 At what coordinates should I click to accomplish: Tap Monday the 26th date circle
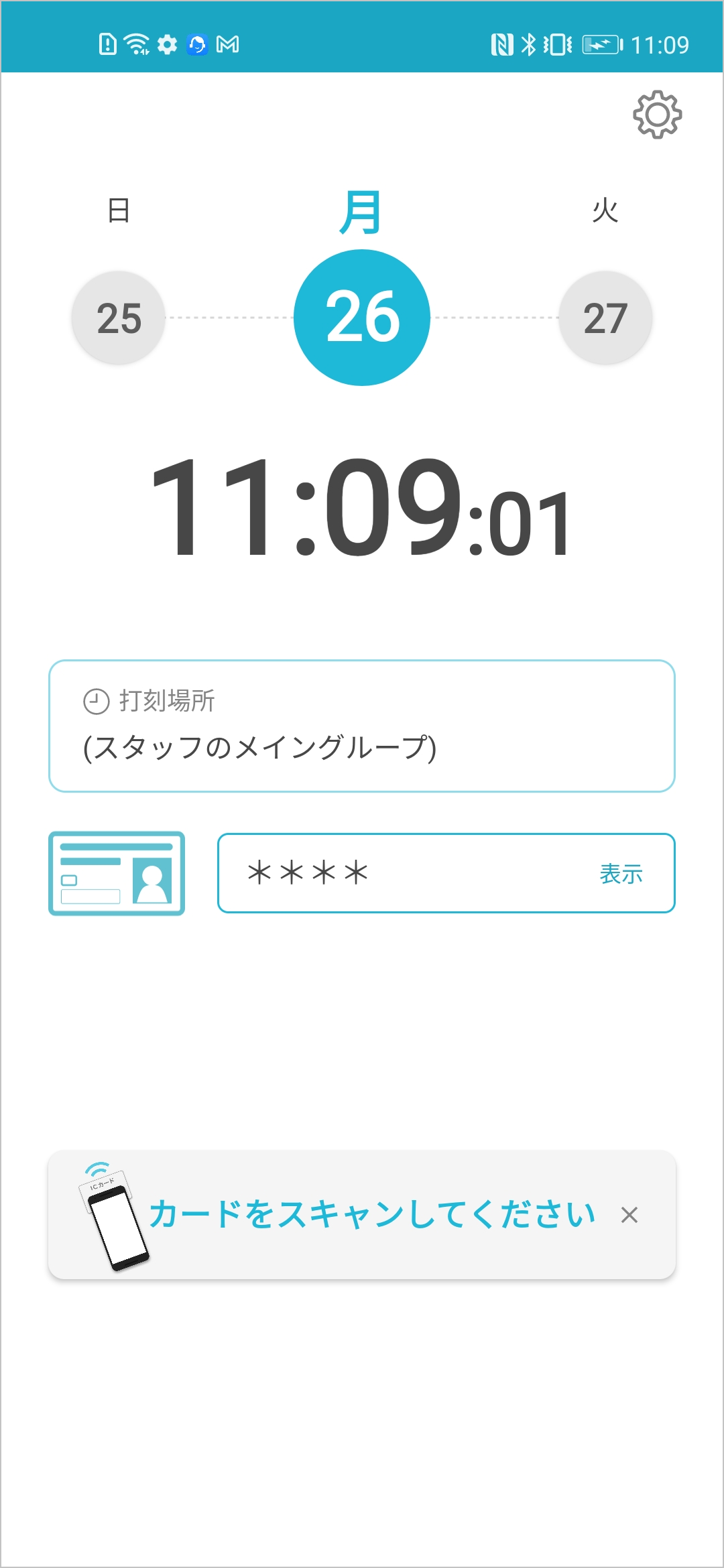click(362, 318)
